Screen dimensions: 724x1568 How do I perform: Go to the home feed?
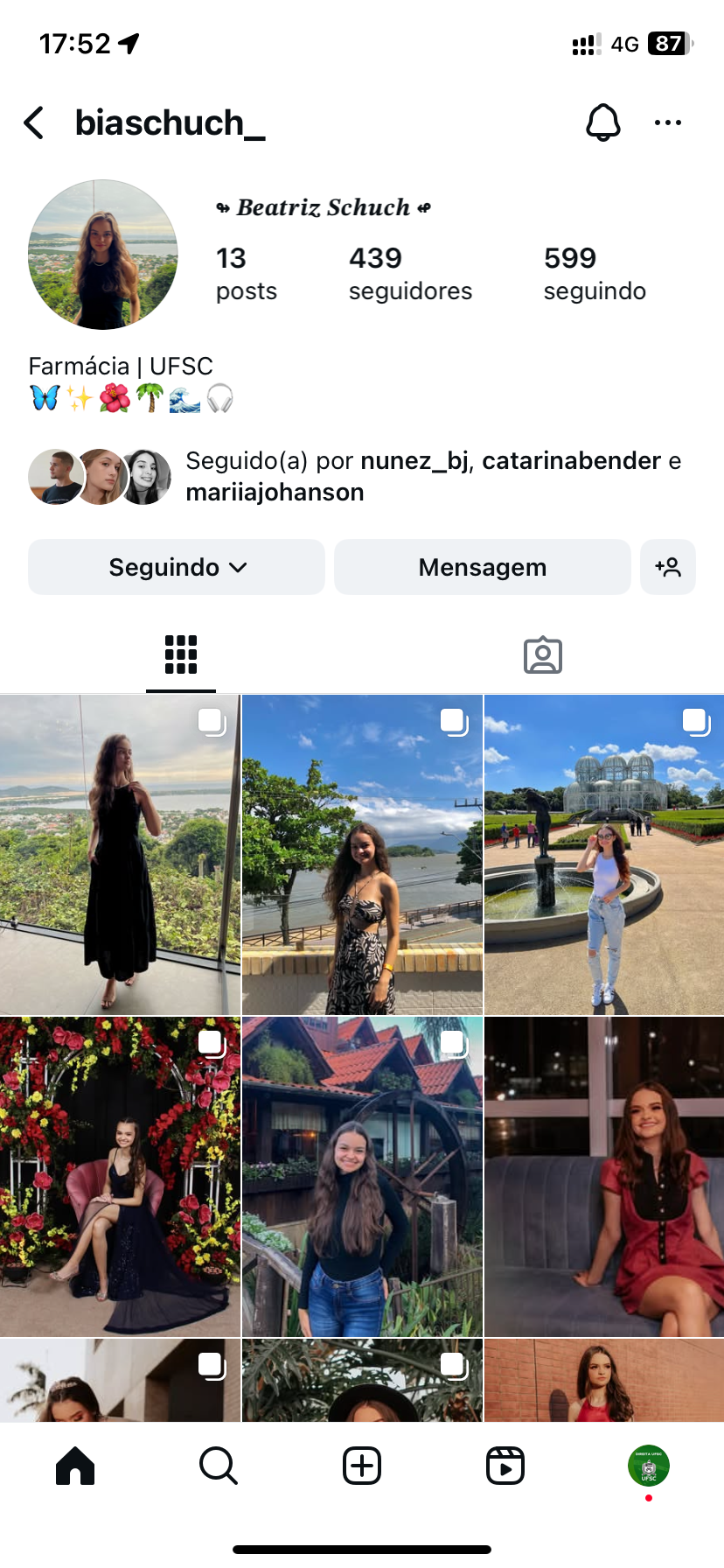click(75, 1466)
